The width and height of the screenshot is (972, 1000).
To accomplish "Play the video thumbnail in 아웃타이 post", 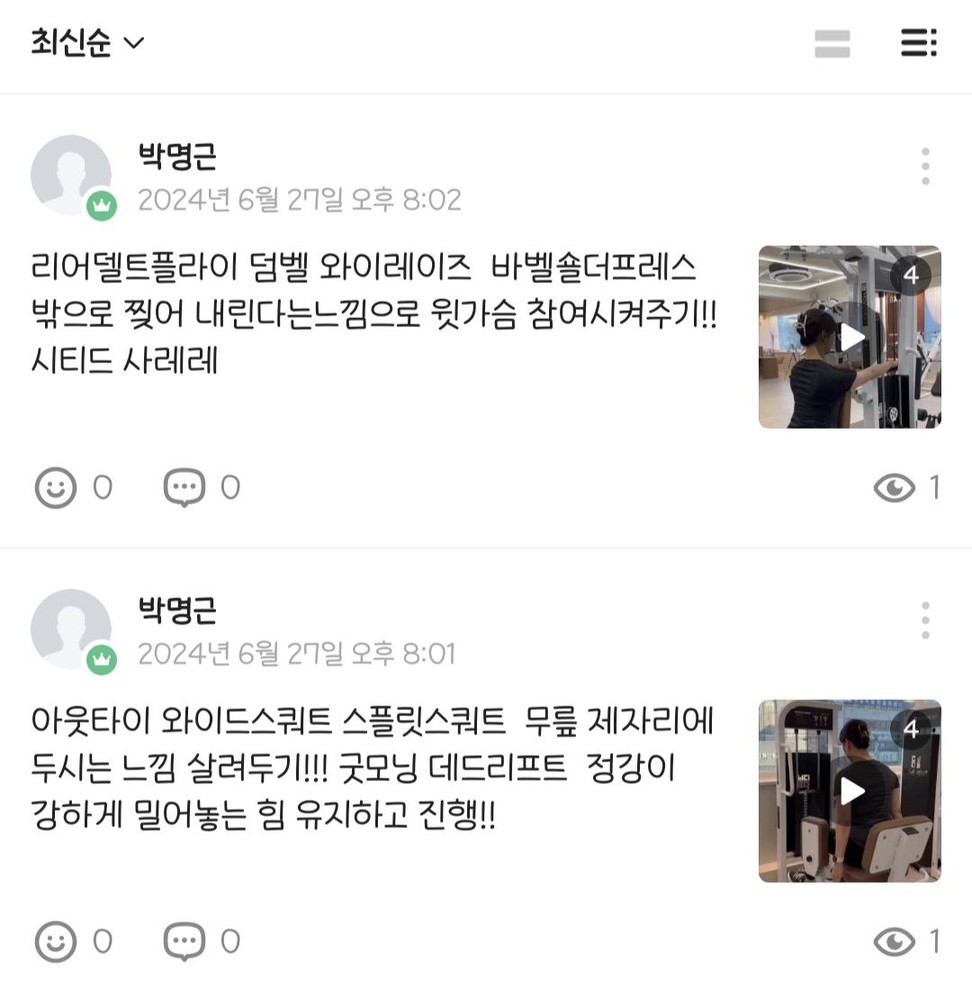I will pyautogui.click(x=849, y=791).
